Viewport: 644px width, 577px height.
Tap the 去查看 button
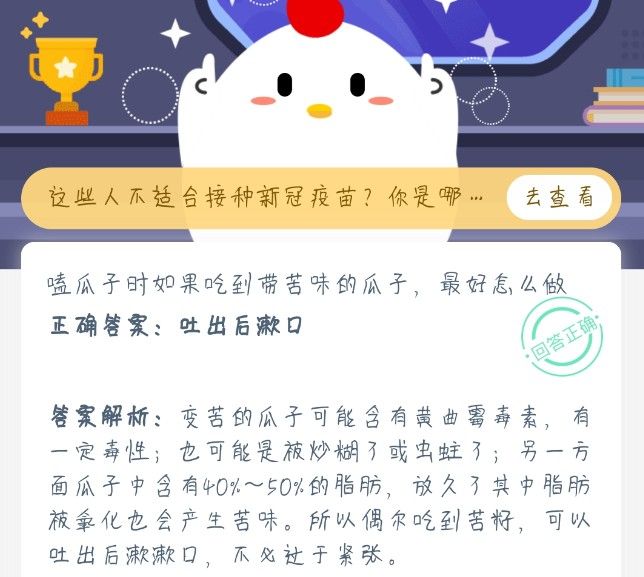558,197
